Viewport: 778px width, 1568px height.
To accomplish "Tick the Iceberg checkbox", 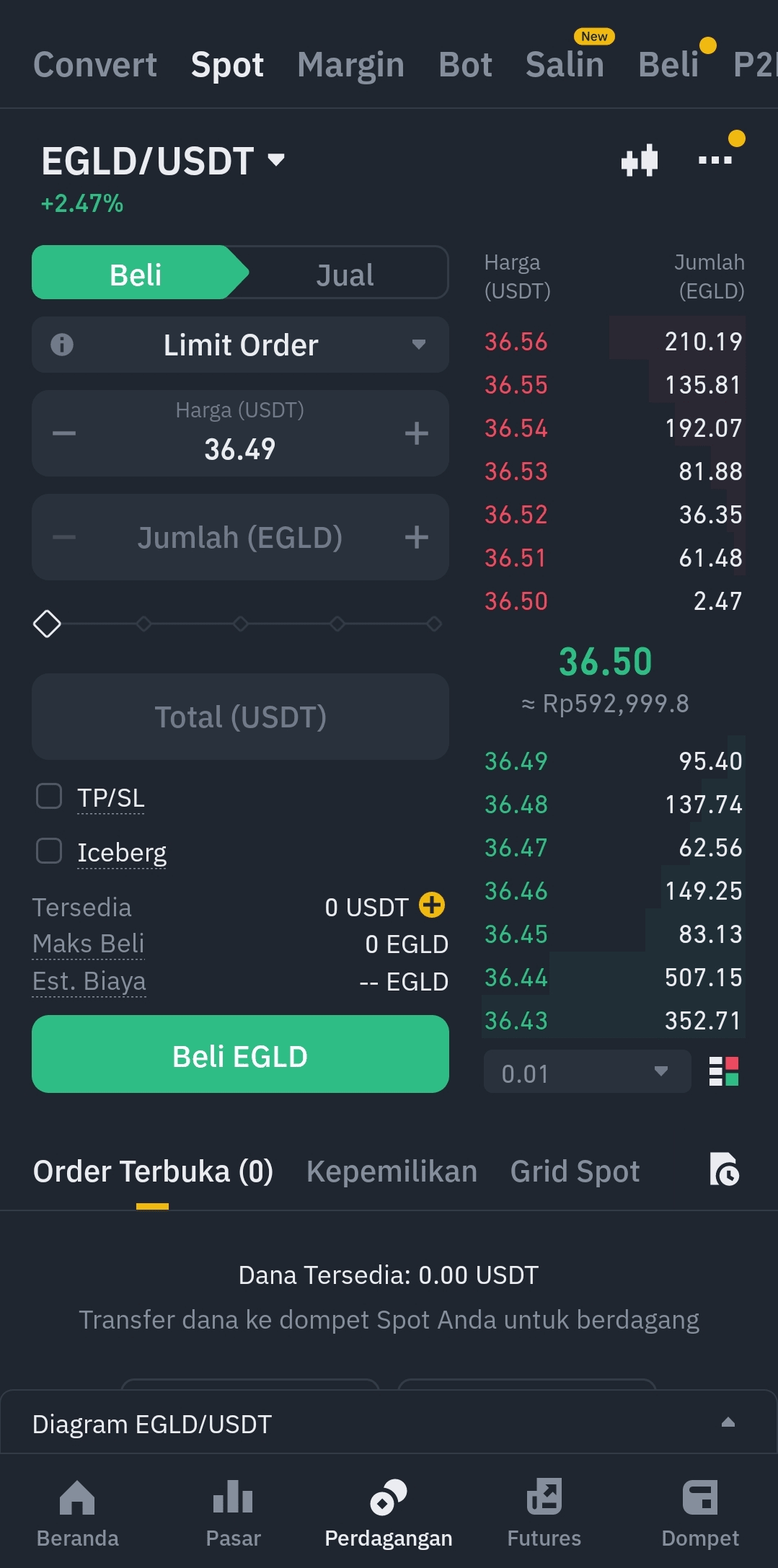I will coord(49,851).
